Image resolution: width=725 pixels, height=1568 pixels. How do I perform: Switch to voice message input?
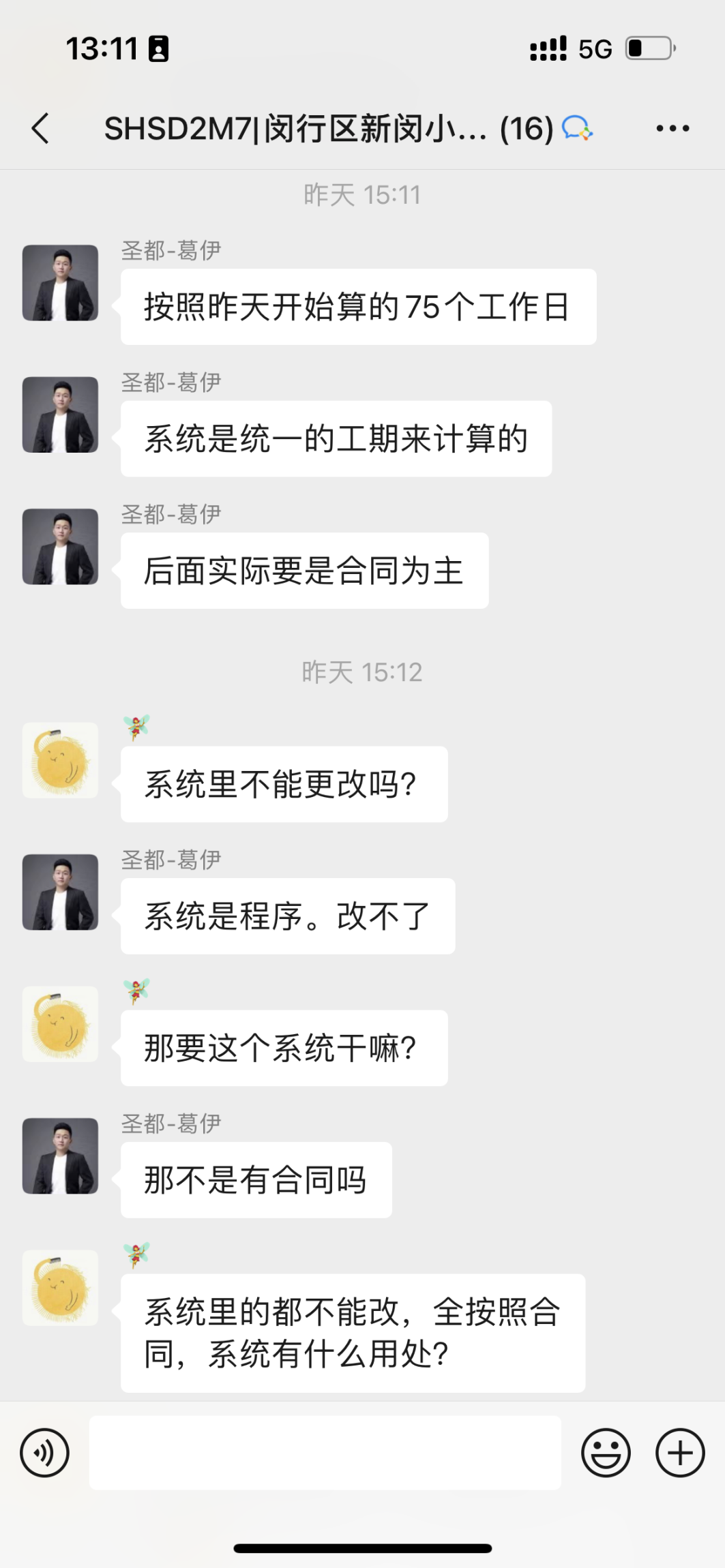[45, 1453]
